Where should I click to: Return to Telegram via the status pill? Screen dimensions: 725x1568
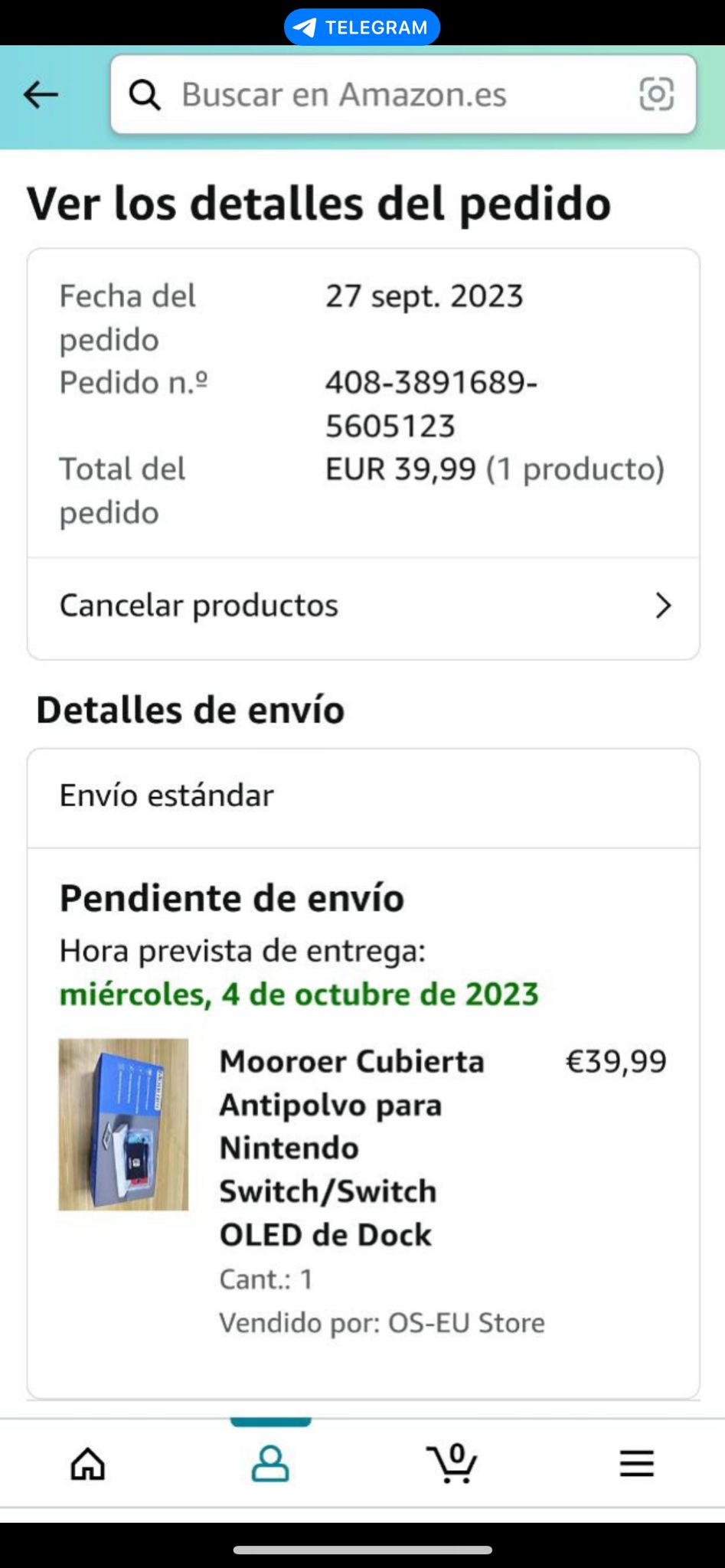(362, 28)
